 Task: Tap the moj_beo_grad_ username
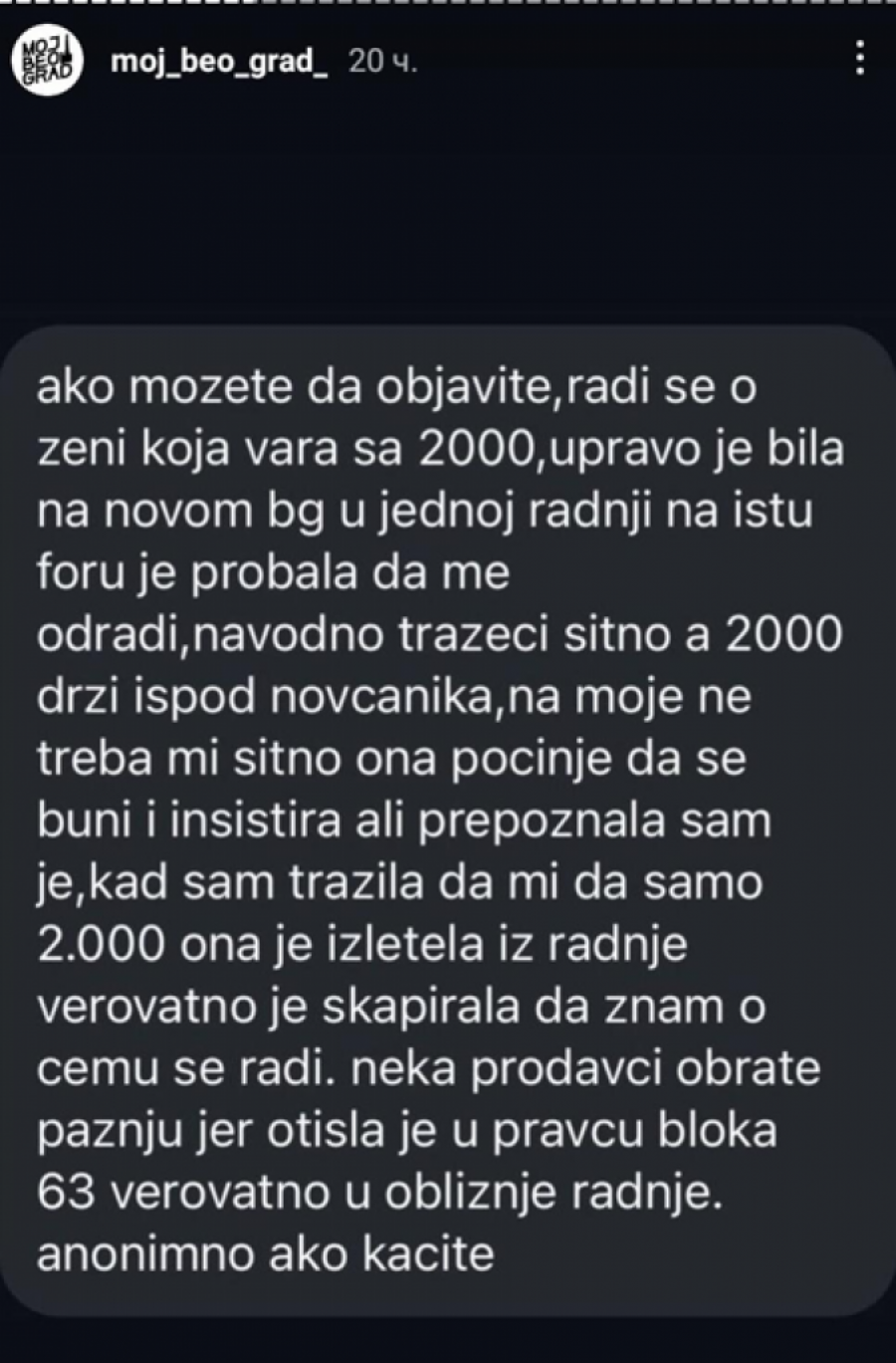219,62
